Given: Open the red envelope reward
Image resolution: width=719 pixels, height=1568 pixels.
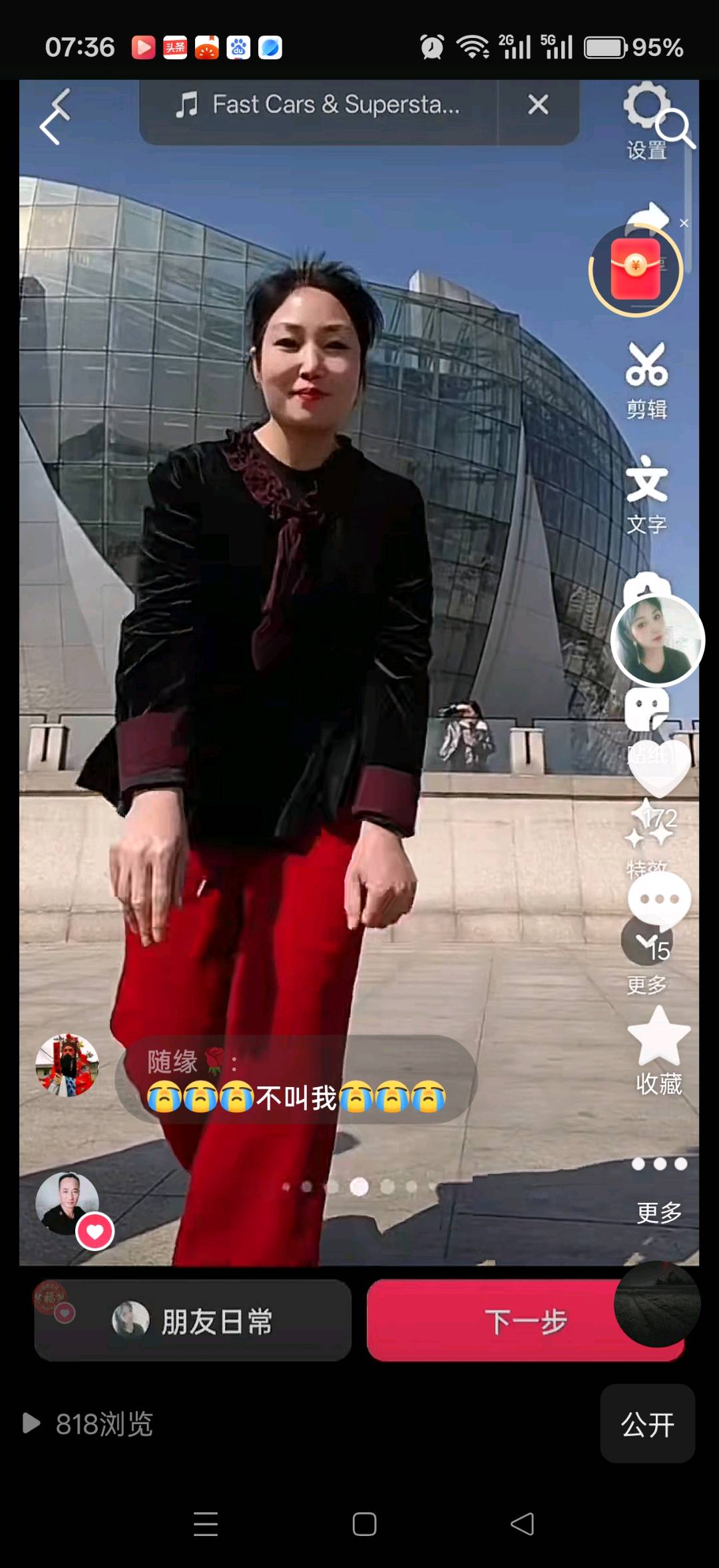Looking at the screenshot, I should coord(636,270).
